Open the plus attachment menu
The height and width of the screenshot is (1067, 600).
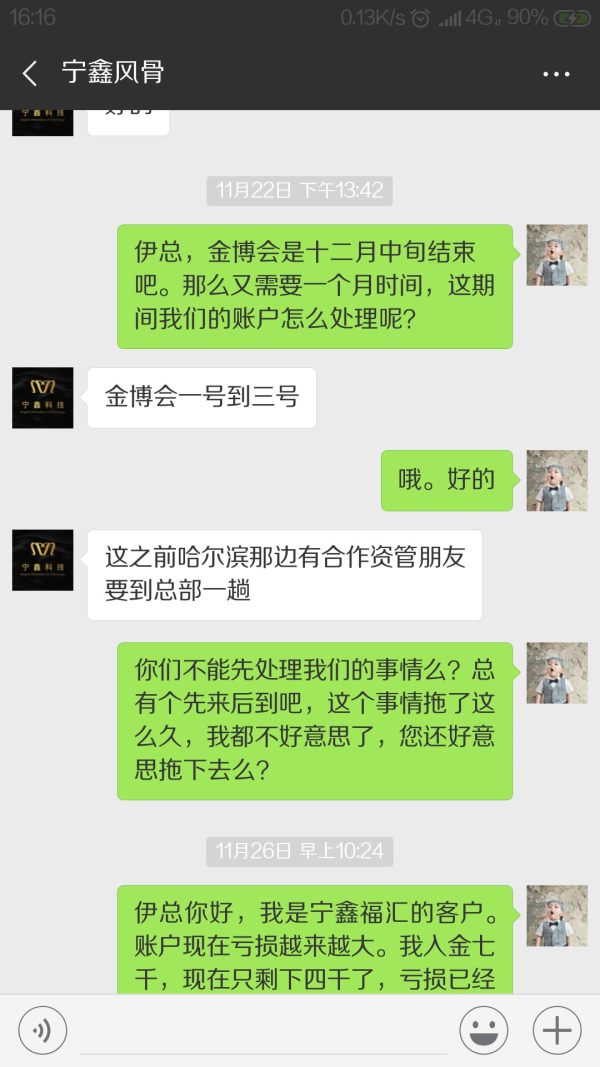coord(557,1030)
